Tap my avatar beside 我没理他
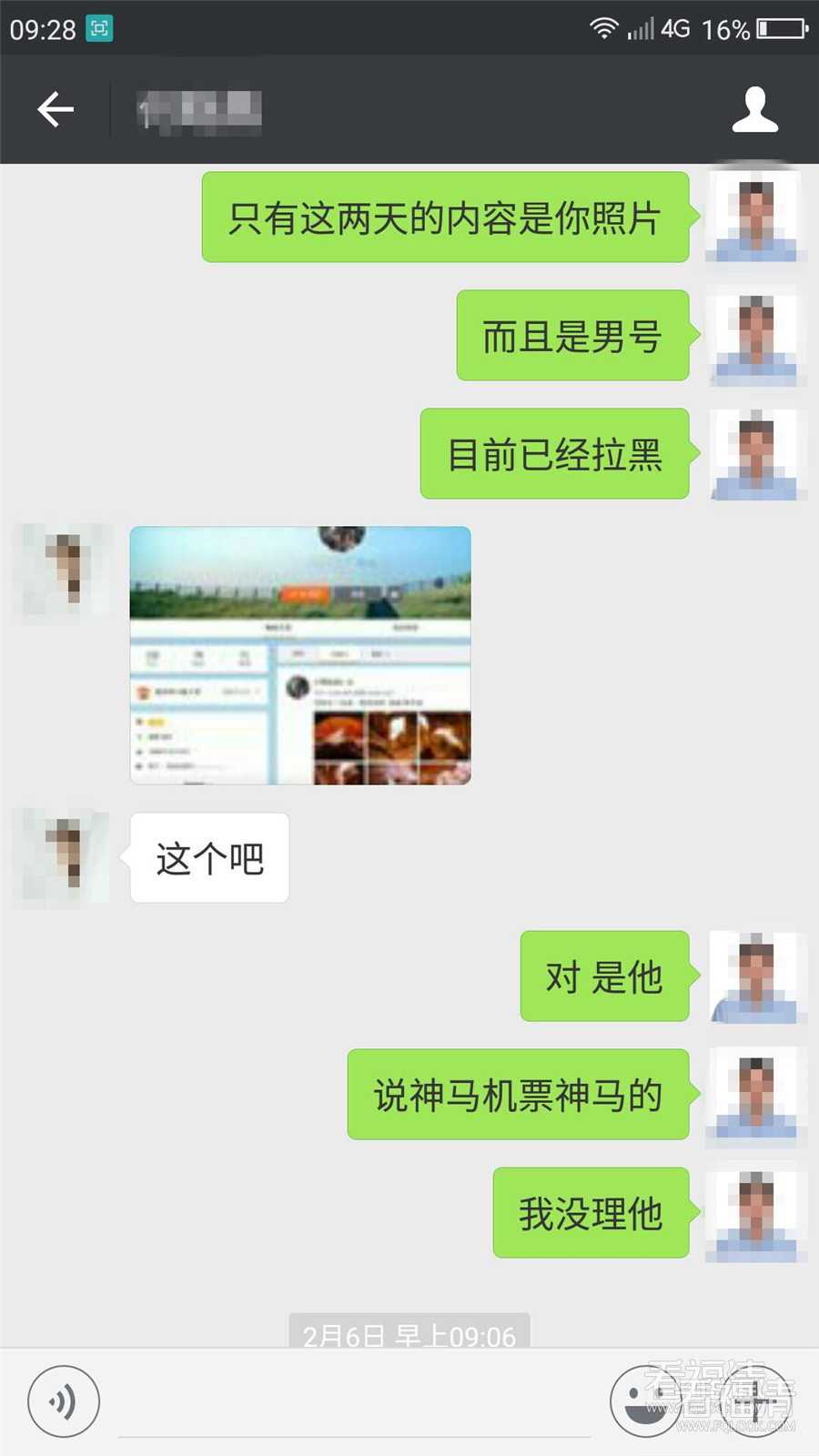 coord(755,1213)
